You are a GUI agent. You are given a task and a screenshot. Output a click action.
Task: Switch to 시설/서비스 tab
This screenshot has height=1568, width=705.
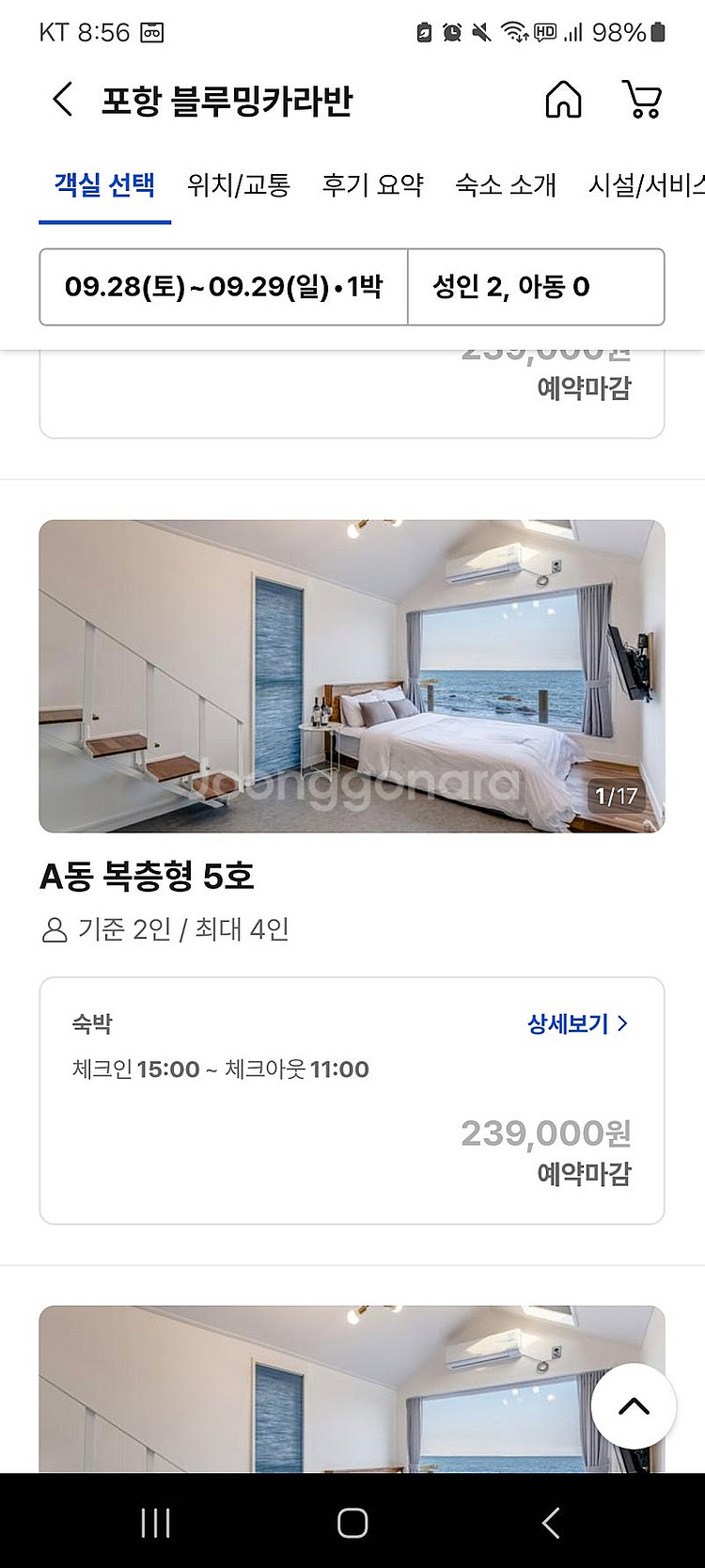coord(645,184)
